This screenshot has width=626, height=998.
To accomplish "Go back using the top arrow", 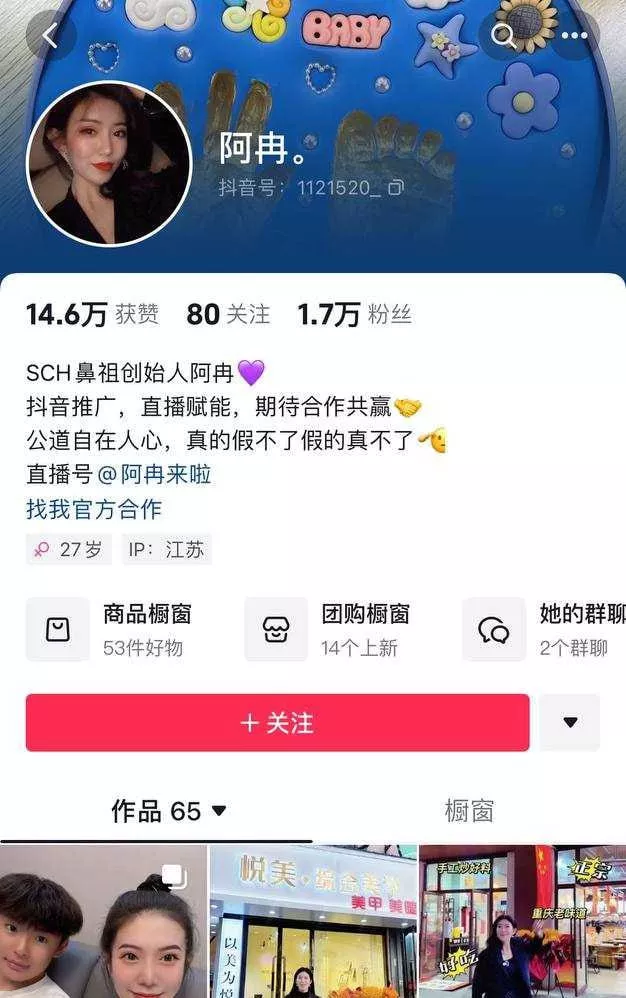I will click(50, 36).
